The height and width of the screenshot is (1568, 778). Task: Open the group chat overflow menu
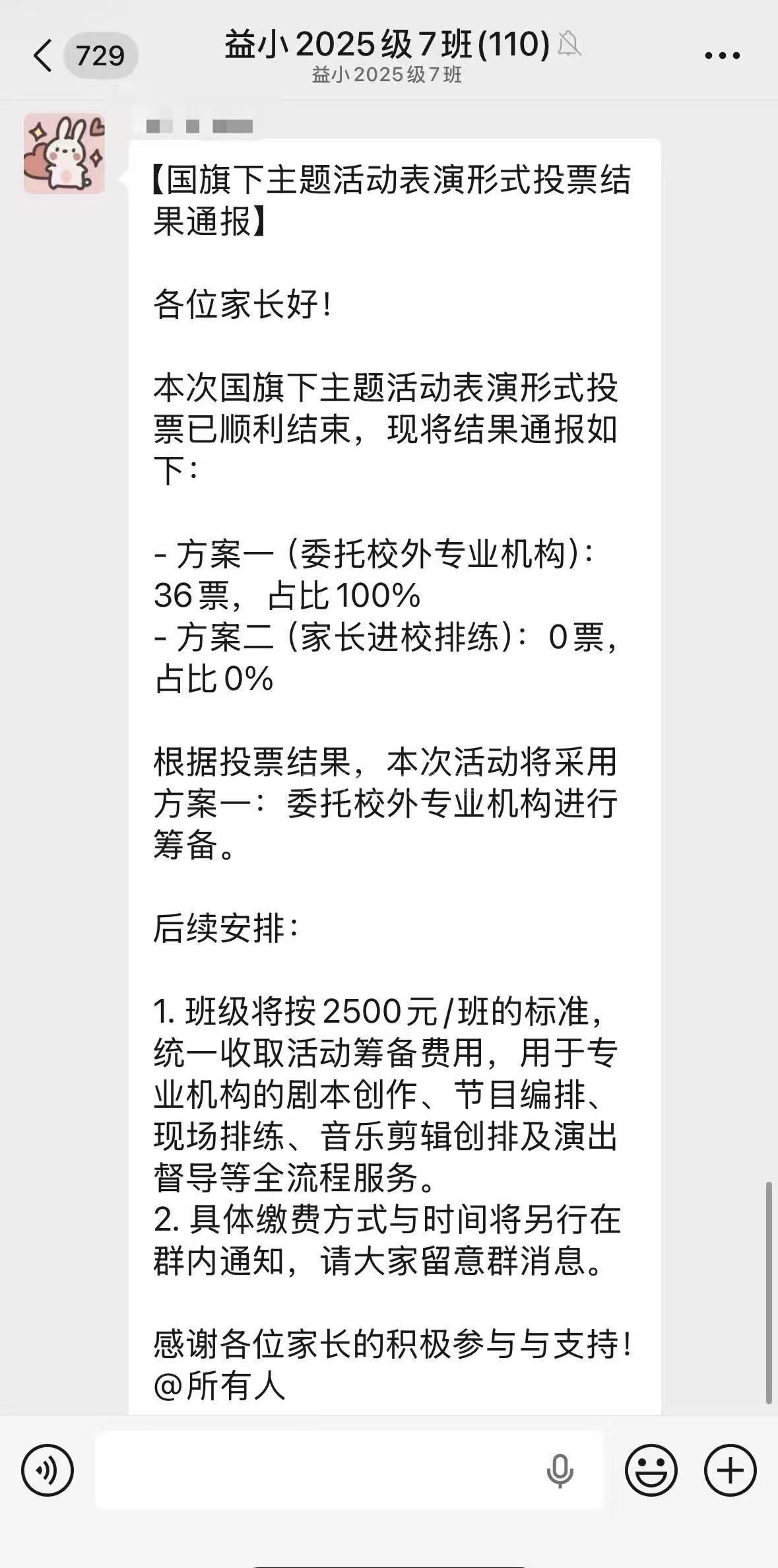coord(722,55)
